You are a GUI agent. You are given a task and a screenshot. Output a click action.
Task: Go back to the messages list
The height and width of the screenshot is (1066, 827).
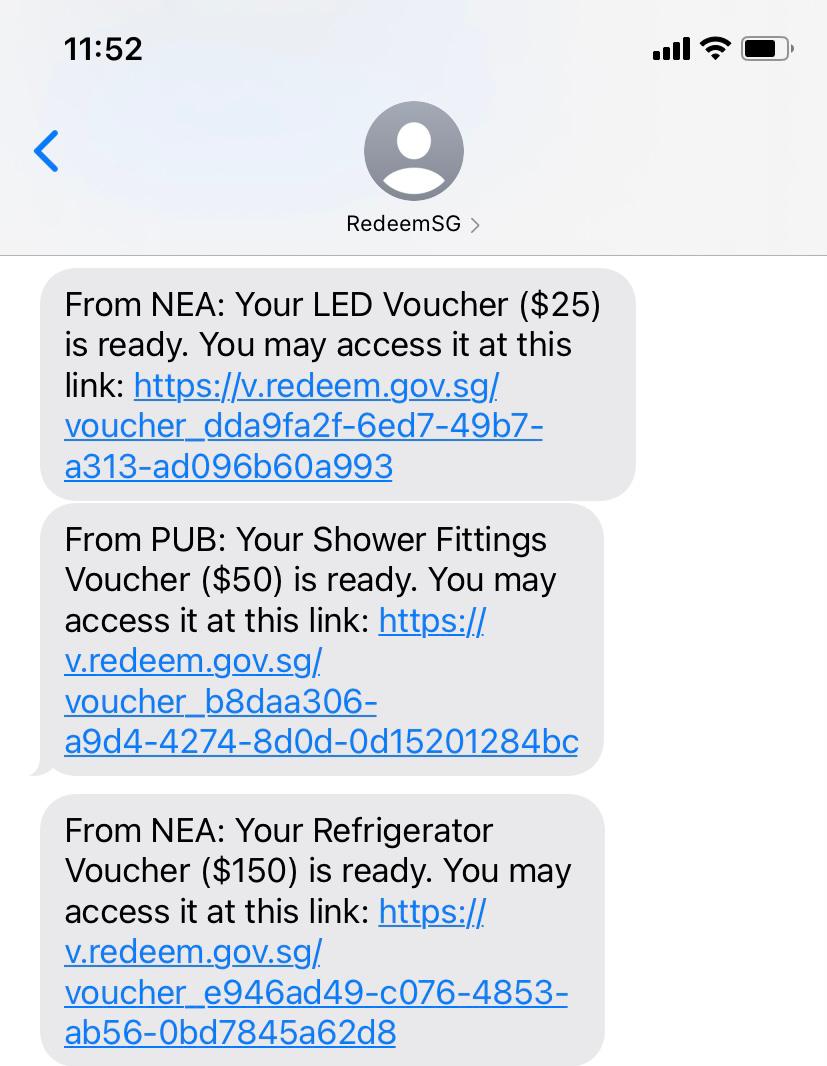(x=47, y=151)
